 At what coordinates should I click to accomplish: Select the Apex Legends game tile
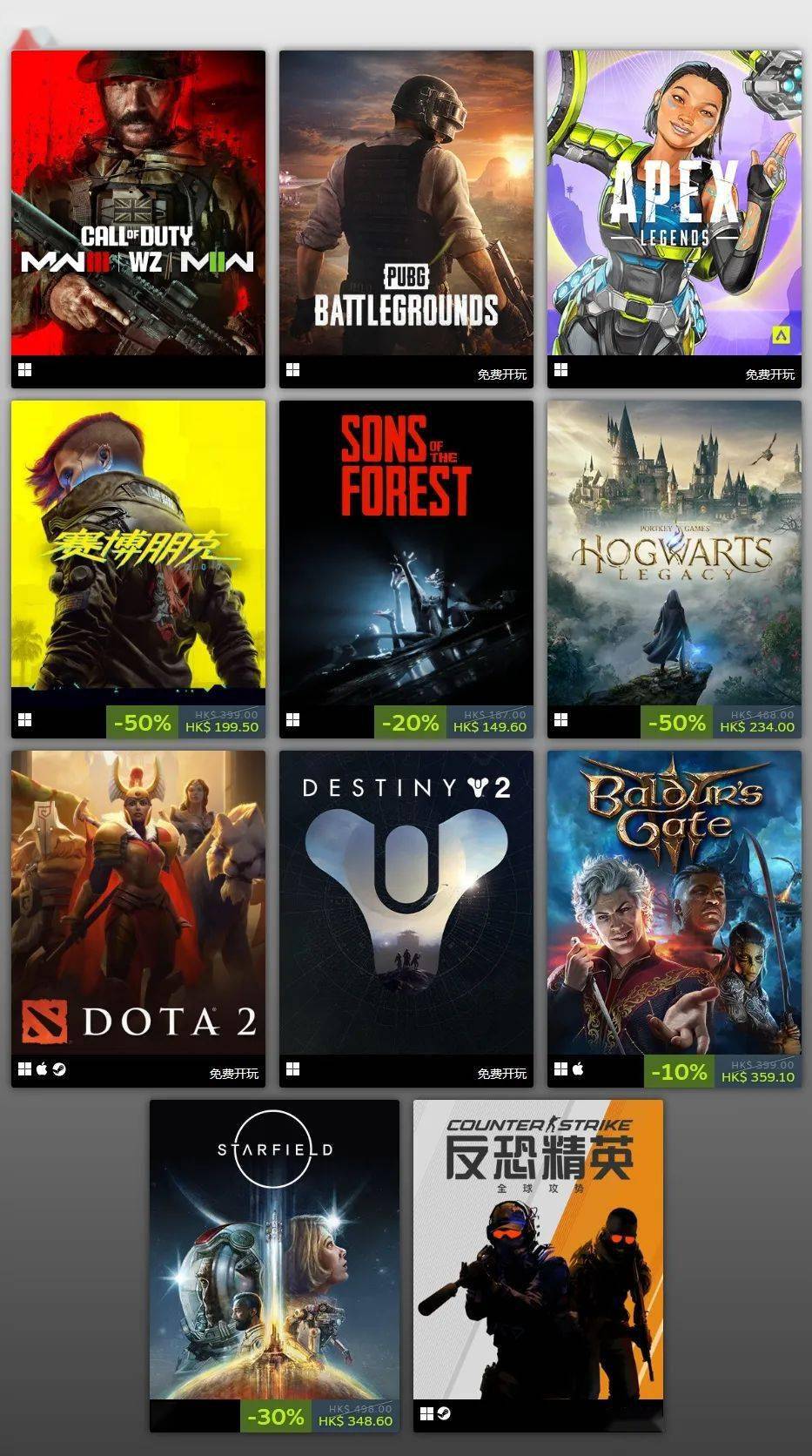(x=674, y=203)
